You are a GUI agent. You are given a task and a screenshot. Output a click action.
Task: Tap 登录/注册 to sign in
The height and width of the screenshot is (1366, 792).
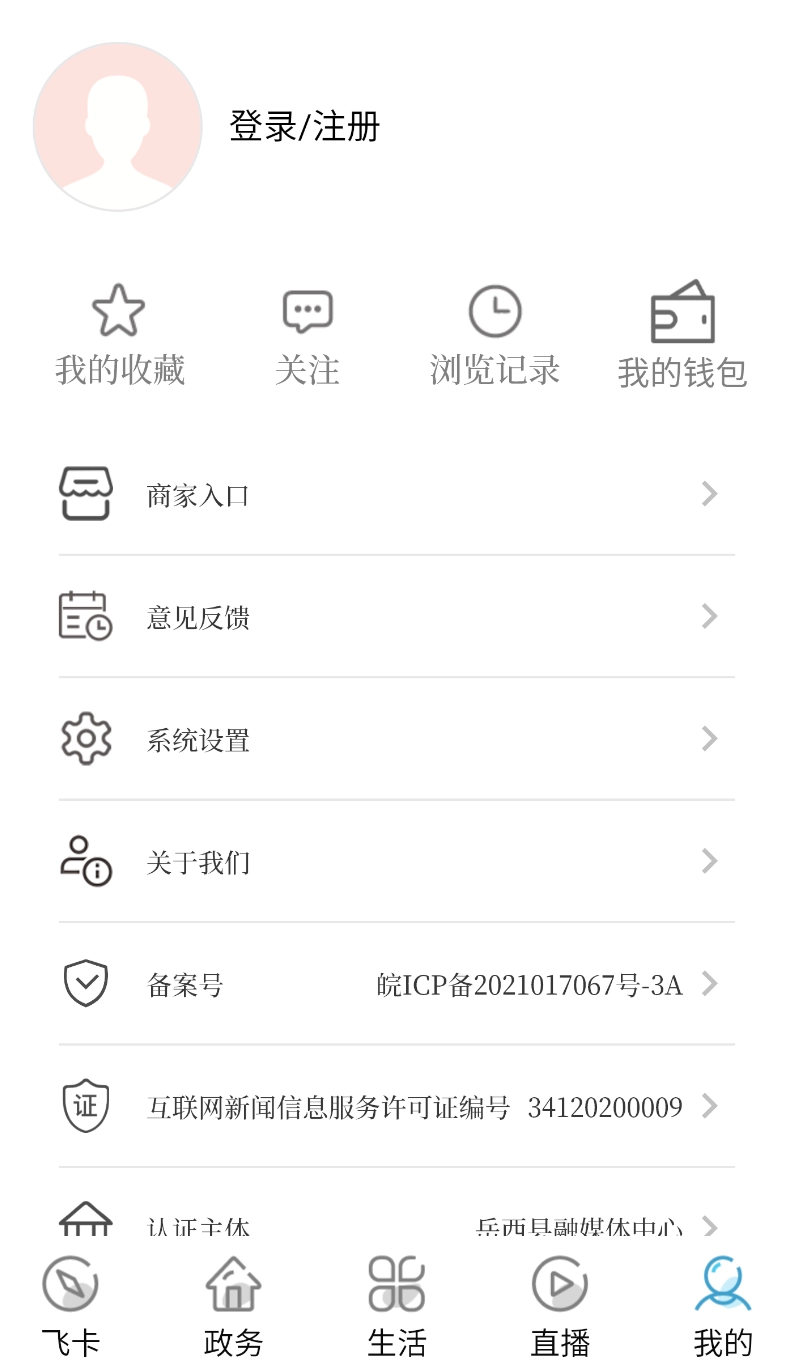click(x=303, y=127)
